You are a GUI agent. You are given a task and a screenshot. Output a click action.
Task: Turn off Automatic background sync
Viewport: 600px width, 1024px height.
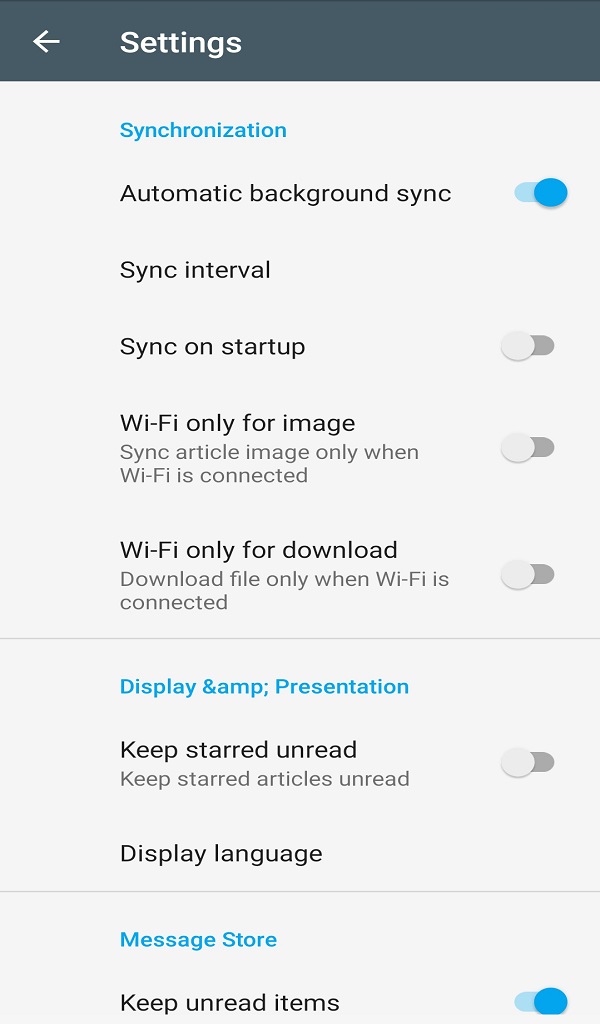[x=540, y=193]
